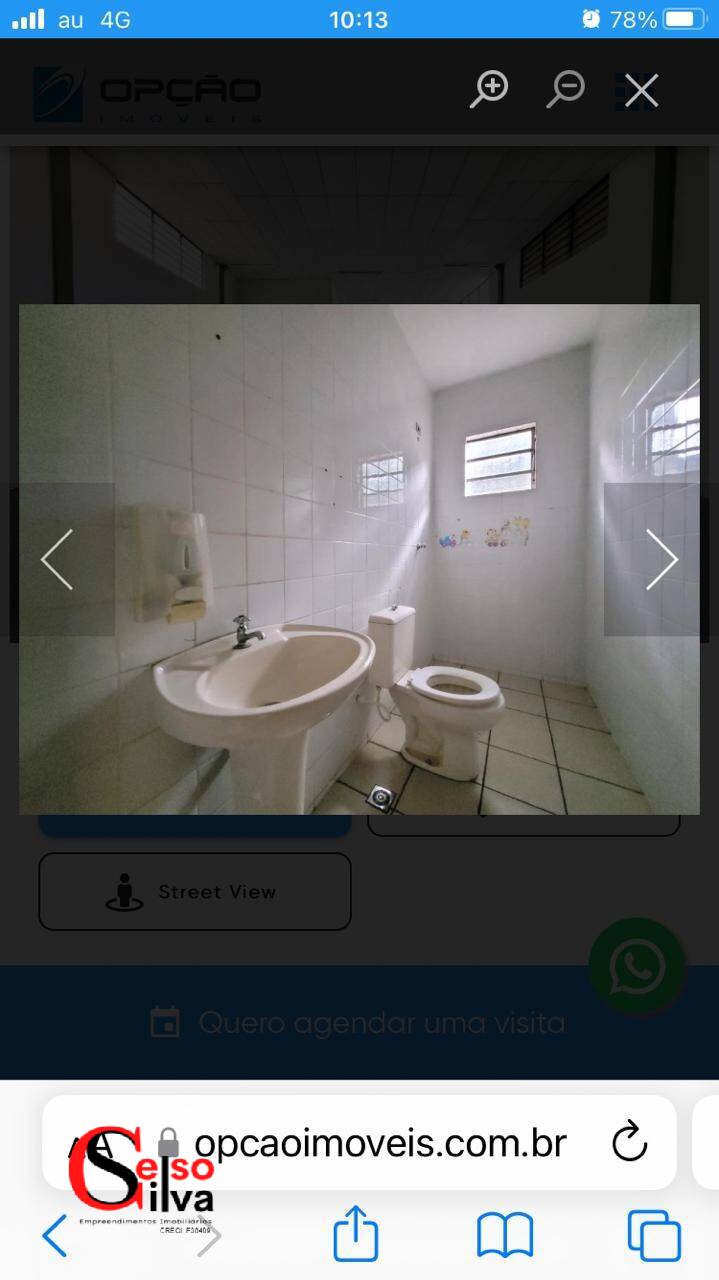
Task: Zoom in on the photo
Action: click(x=489, y=90)
